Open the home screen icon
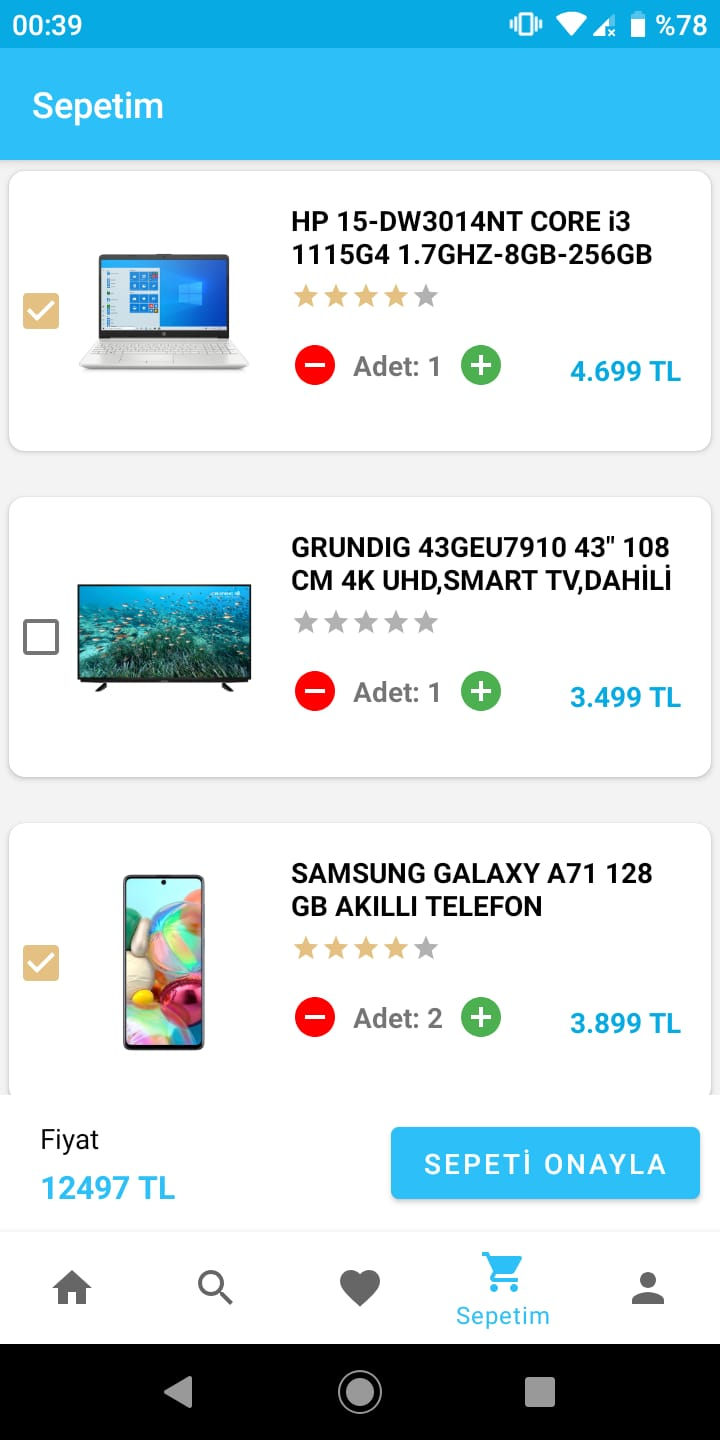The width and height of the screenshot is (720, 1440). coord(71,1286)
